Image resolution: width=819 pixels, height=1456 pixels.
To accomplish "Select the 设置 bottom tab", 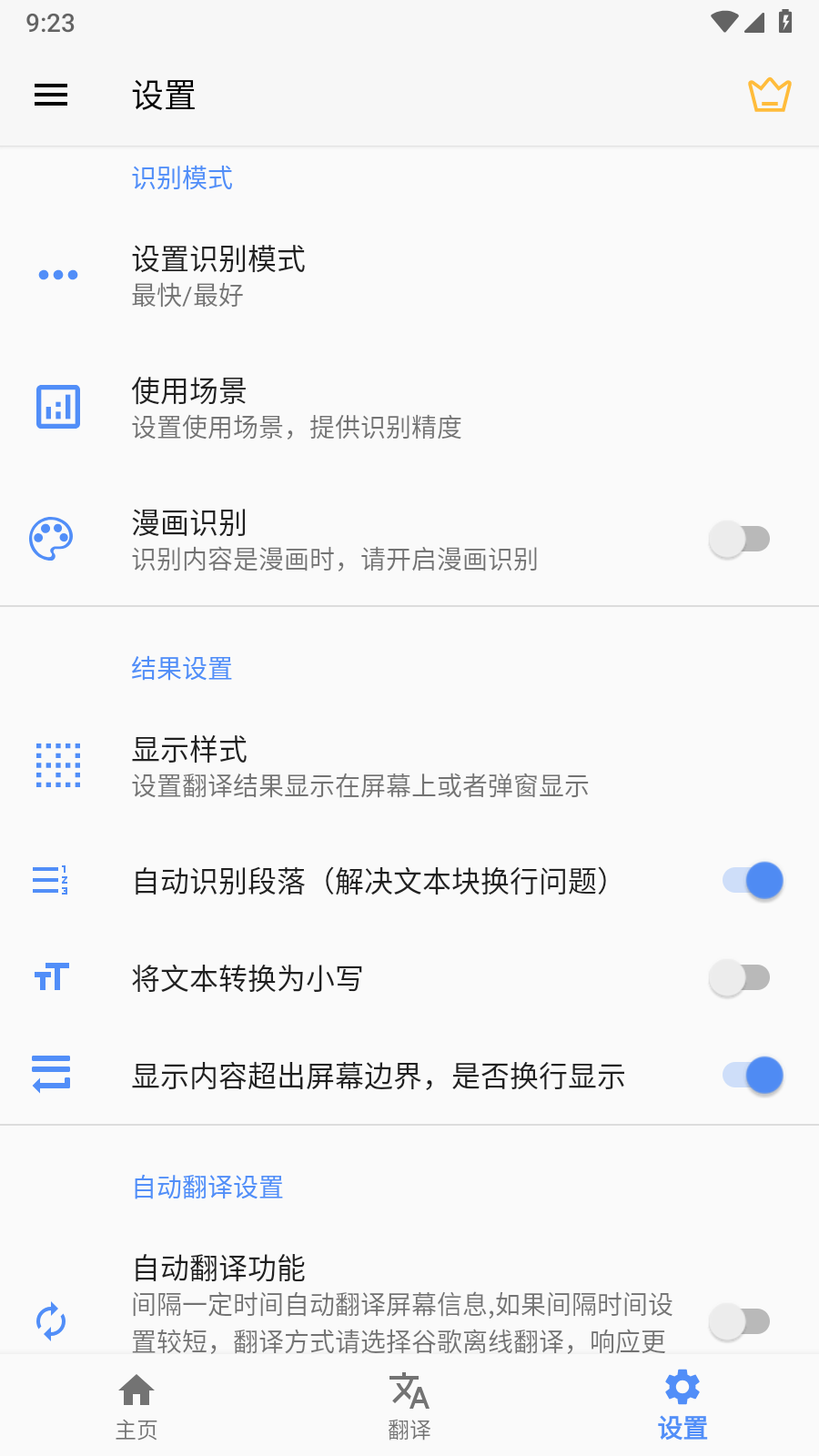I will (x=682, y=1406).
